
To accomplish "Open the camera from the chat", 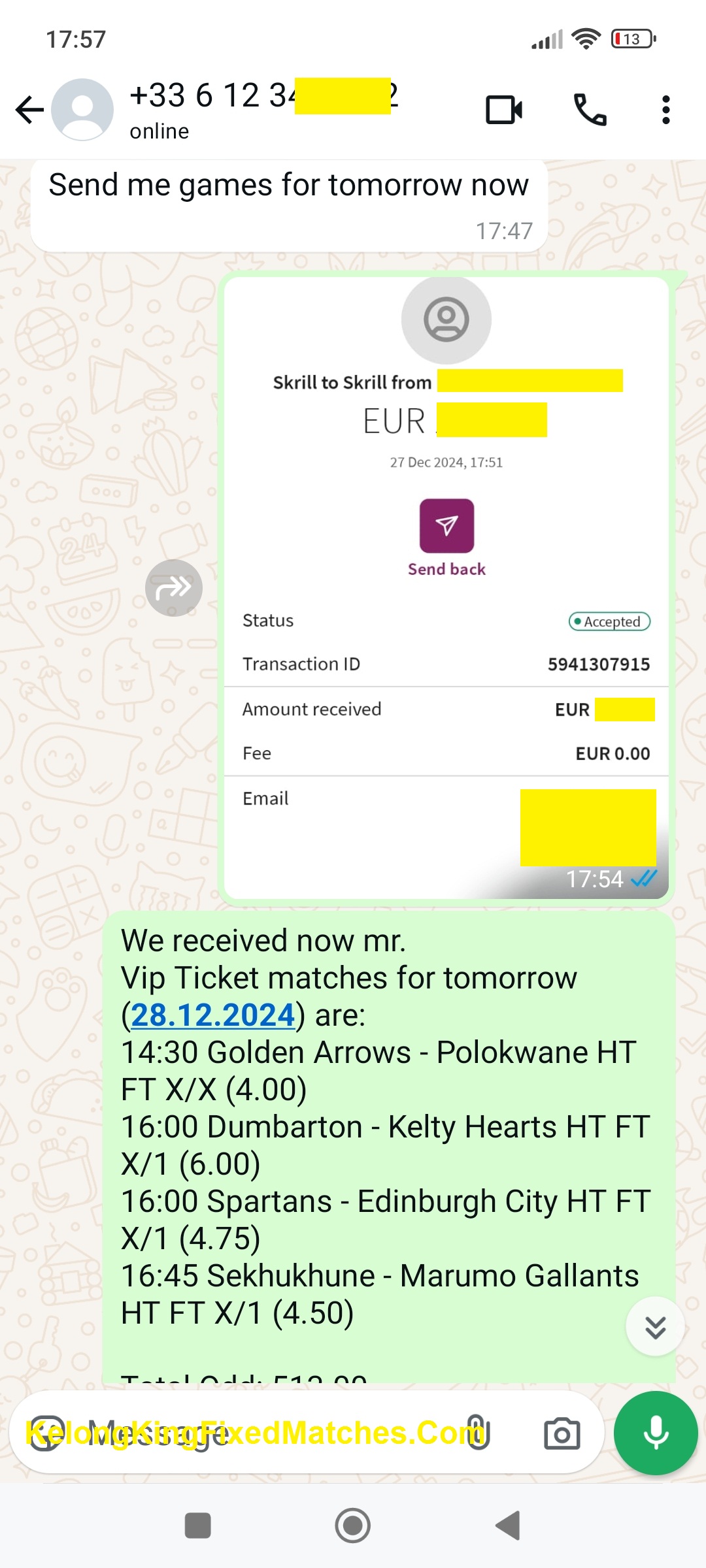I will [x=562, y=1433].
